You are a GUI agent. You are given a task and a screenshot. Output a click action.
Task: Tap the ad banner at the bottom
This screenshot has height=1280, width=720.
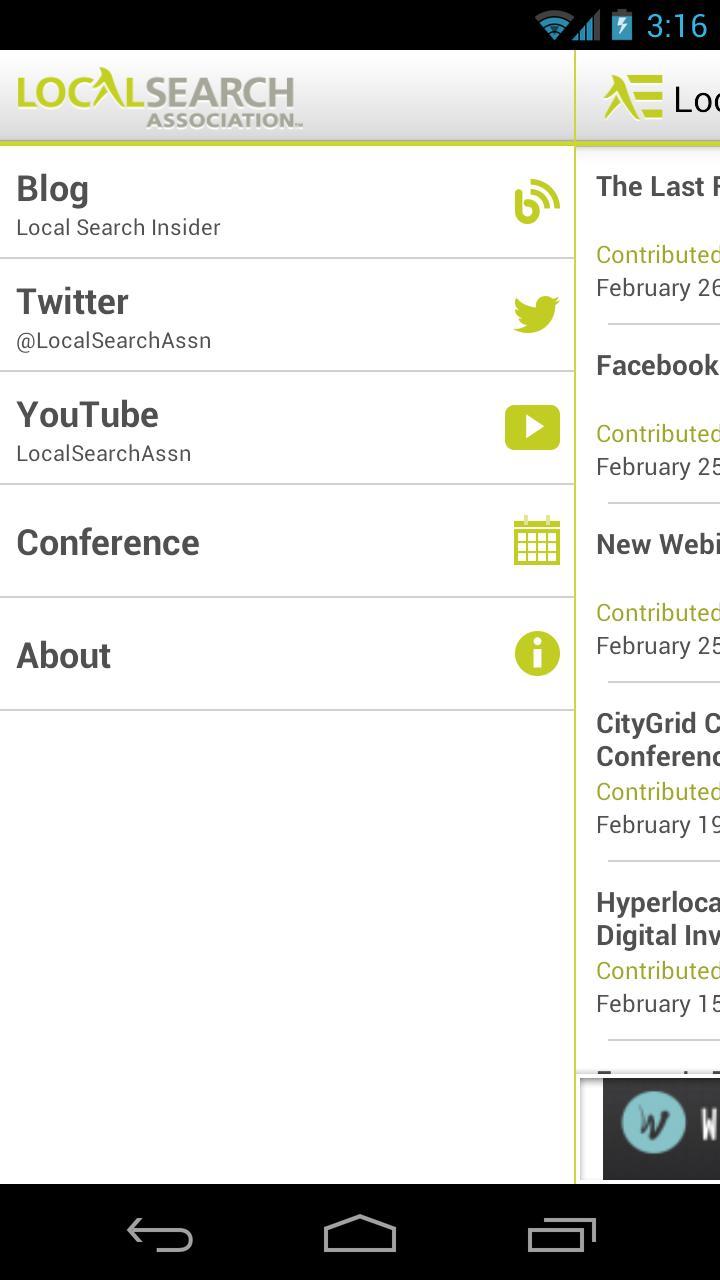[660, 1128]
